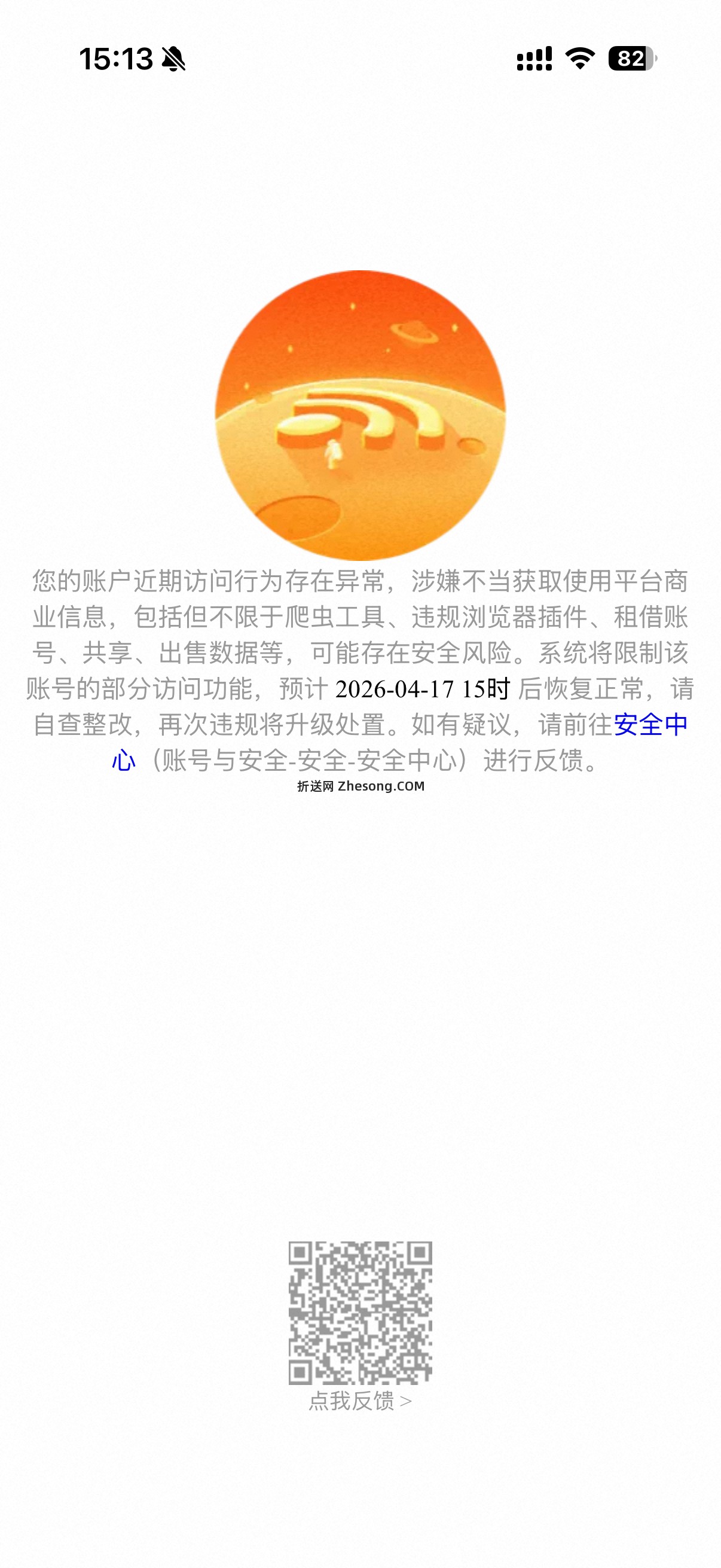The height and width of the screenshot is (1568, 721).
Task: Tap the restore time 2026-04-17 15时
Action: click(x=424, y=692)
